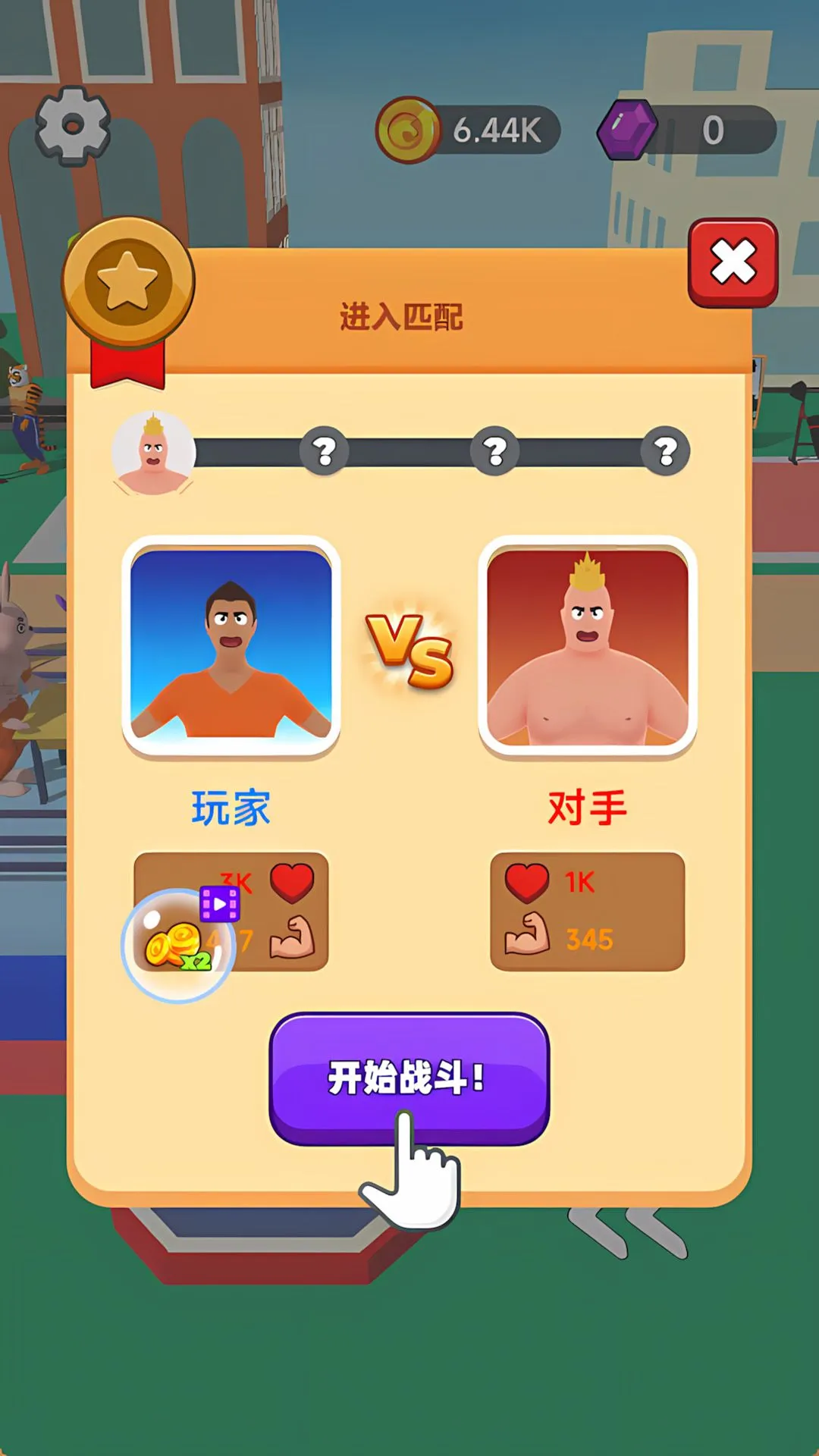Screen dimensions: 819x1456
Task: Select the final question mark progress node
Action: point(667,451)
